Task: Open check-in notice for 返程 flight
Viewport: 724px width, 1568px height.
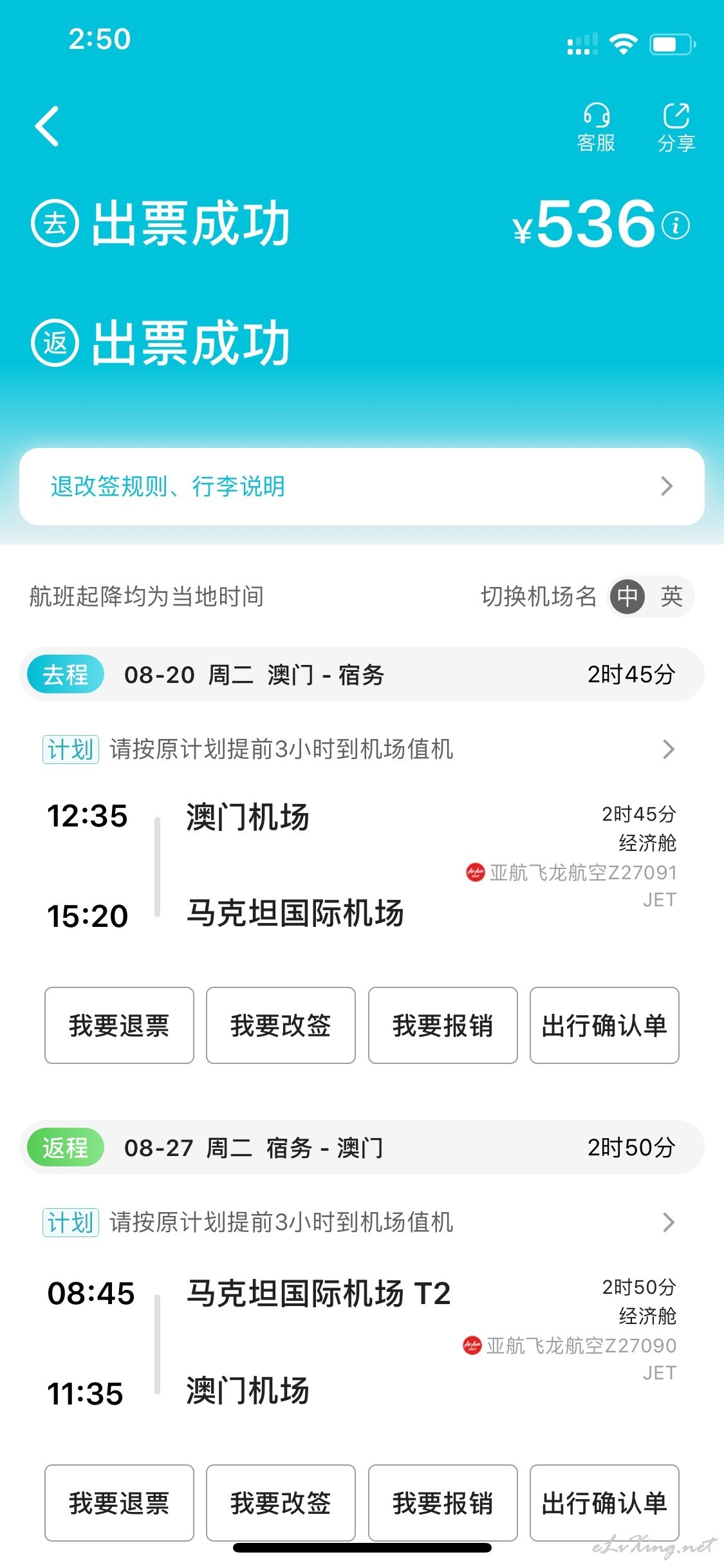Action: (359, 1222)
